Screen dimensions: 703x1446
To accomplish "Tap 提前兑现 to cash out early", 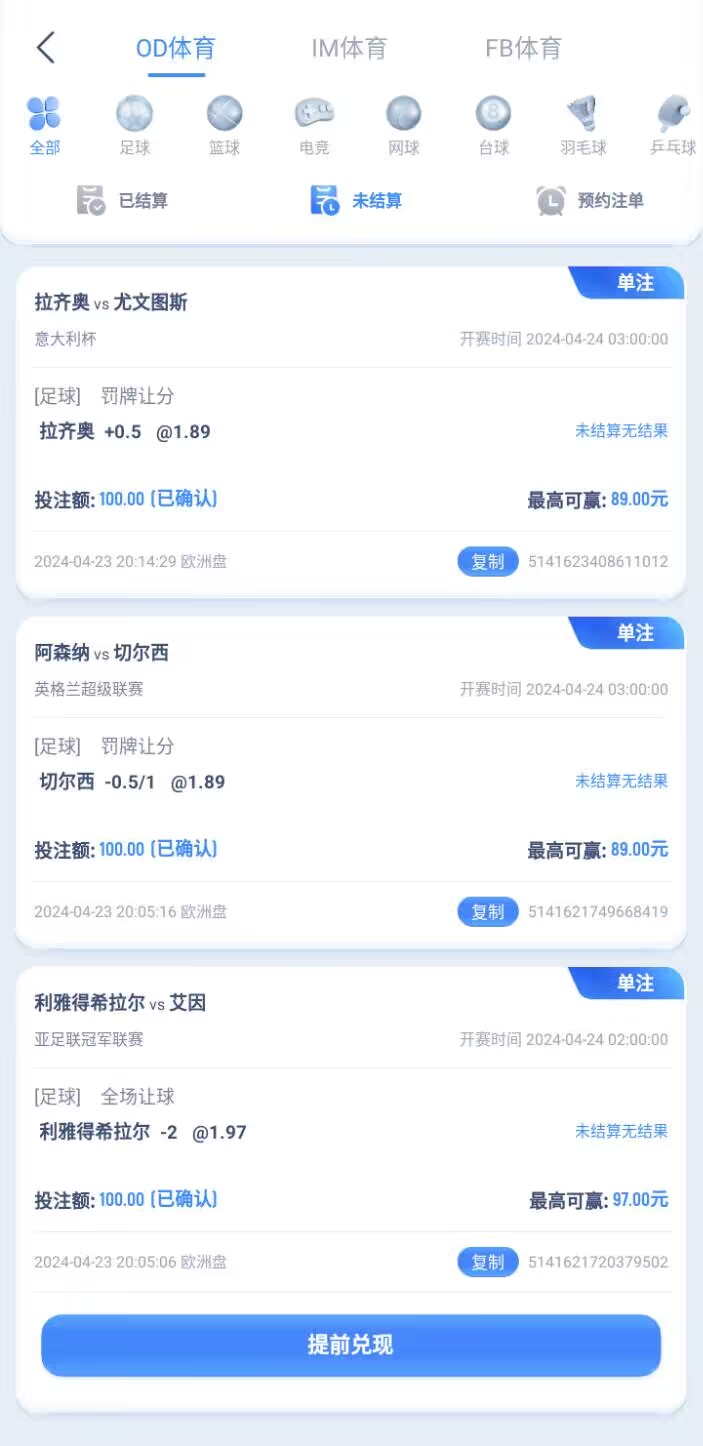I will [351, 1345].
